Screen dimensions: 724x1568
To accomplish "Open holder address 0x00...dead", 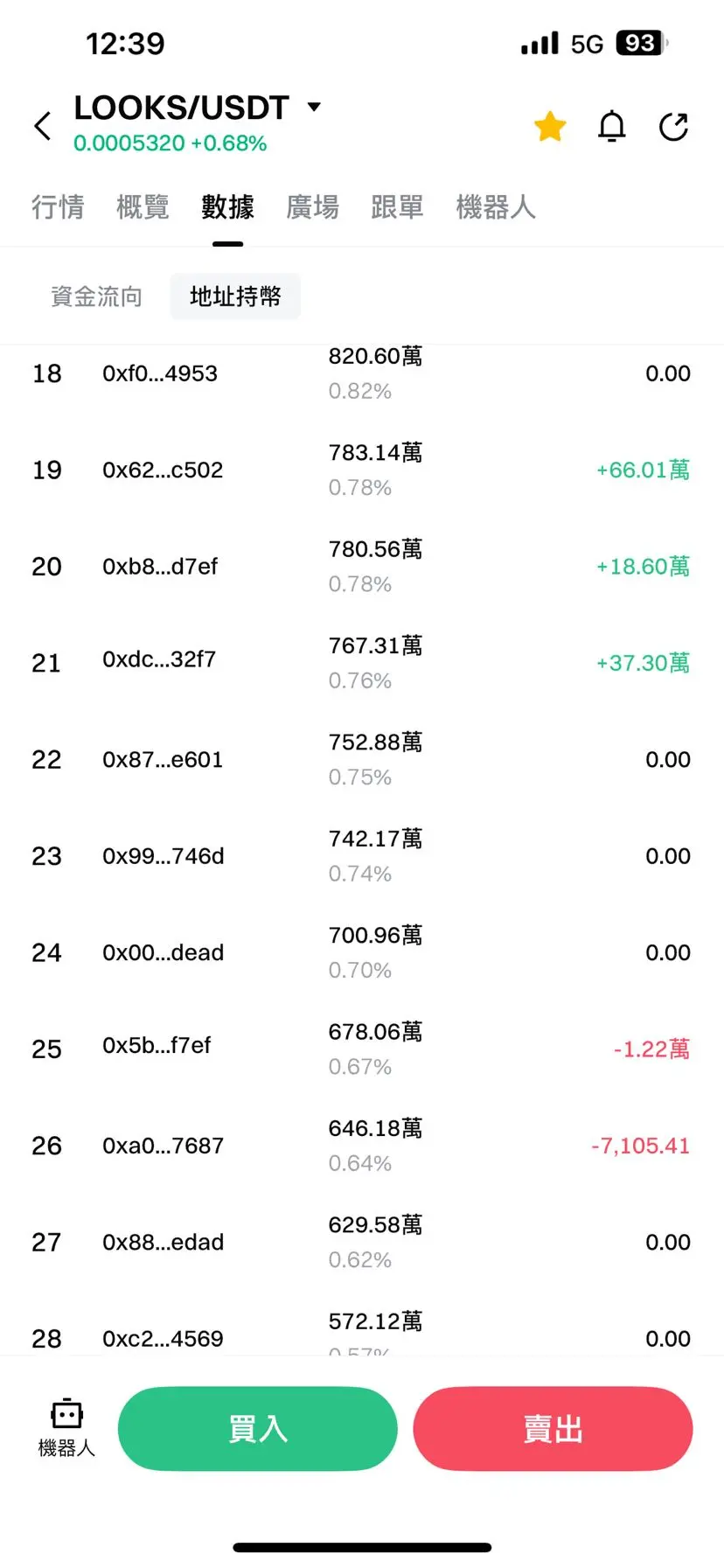I will tap(163, 952).
